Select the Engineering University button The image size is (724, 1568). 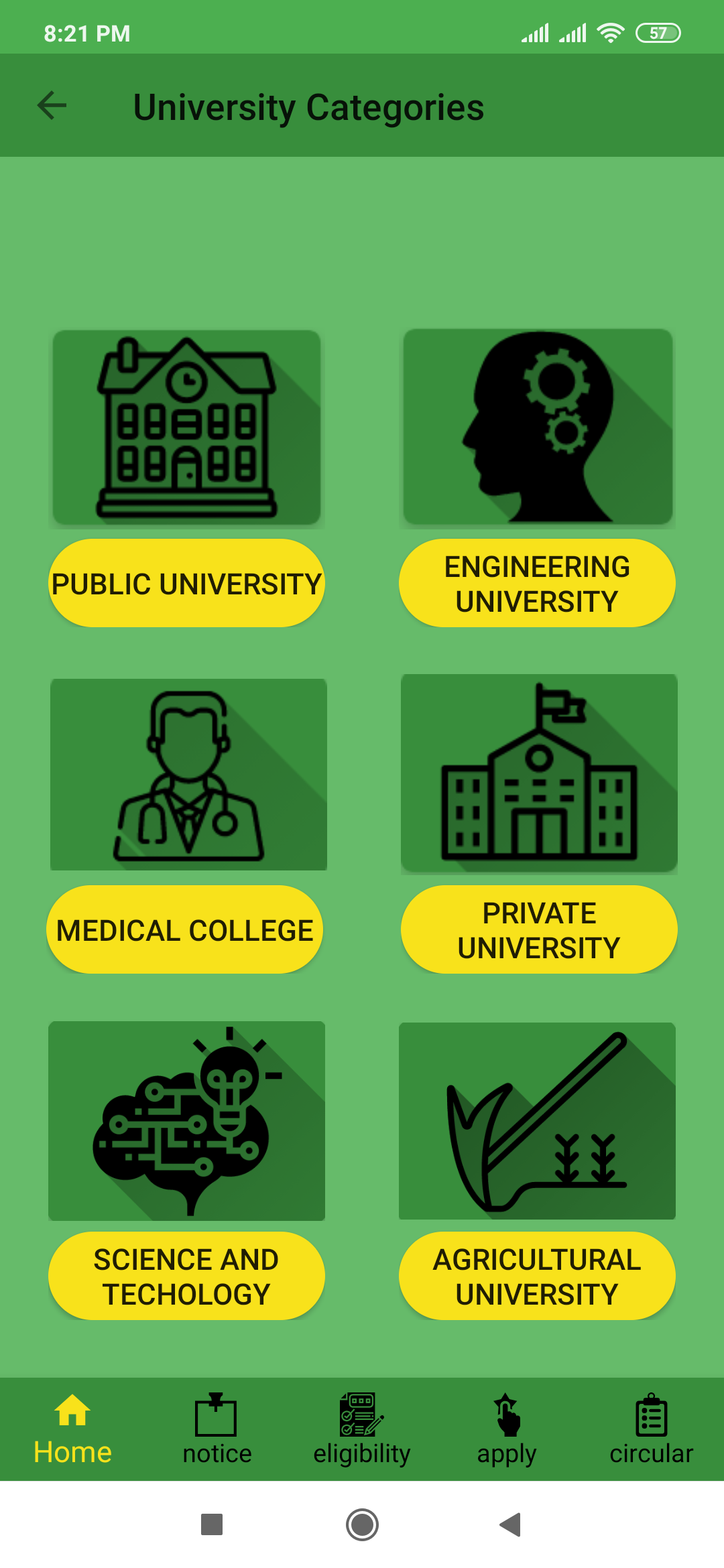pyautogui.click(x=537, y=583)
